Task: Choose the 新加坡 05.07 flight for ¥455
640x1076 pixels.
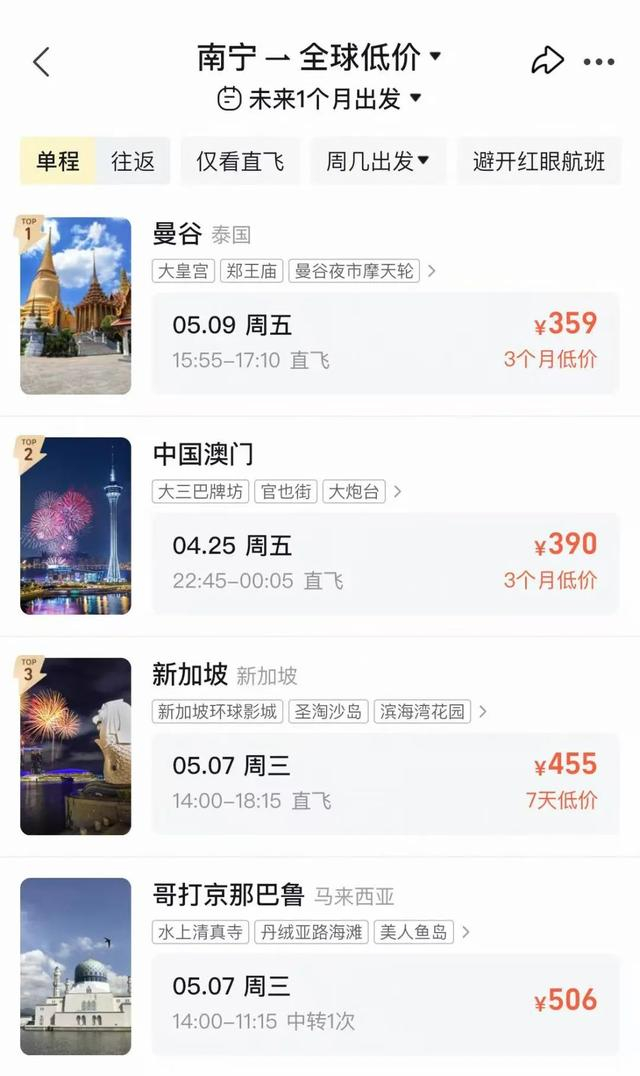Action: point(385,783)
